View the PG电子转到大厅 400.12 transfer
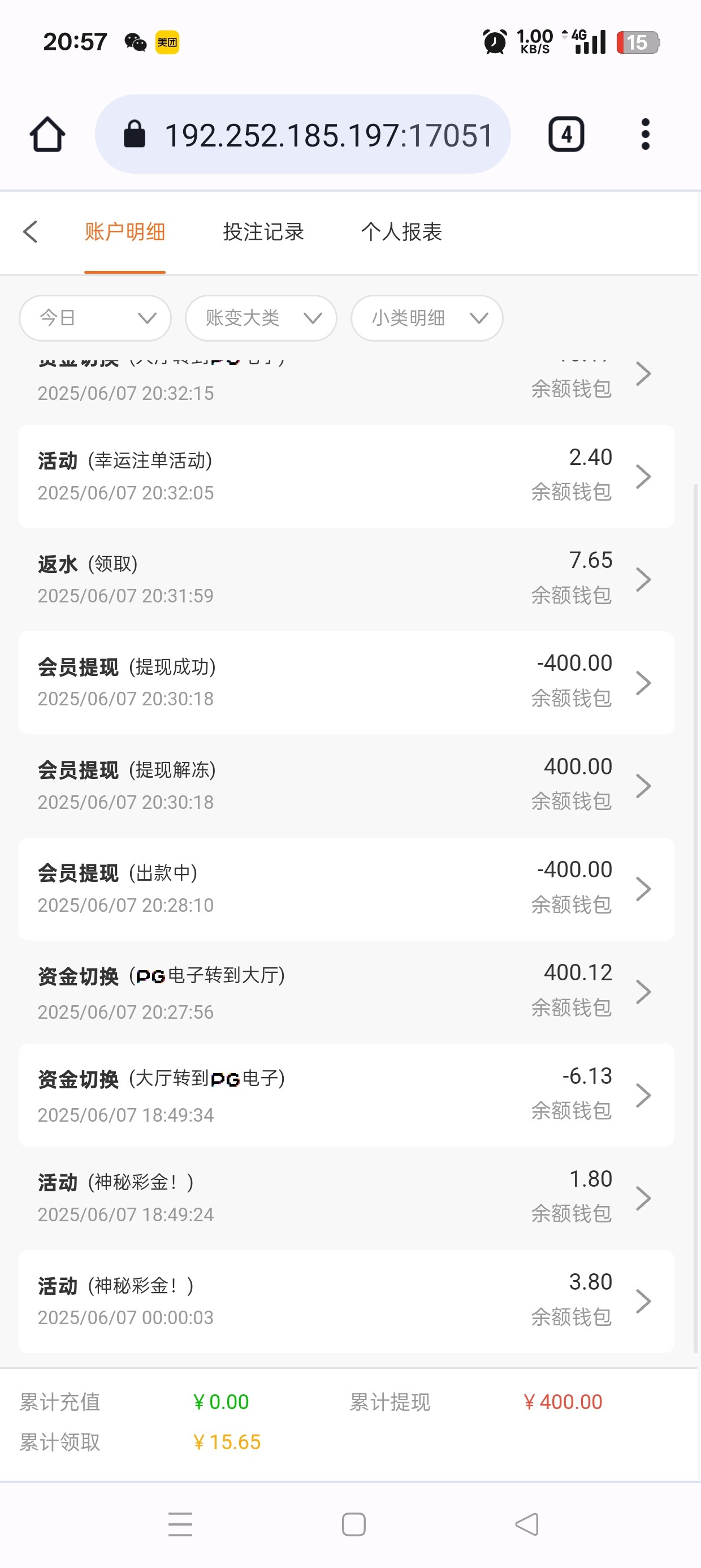The image size is (701, 1568). click(x=345, y=992)
